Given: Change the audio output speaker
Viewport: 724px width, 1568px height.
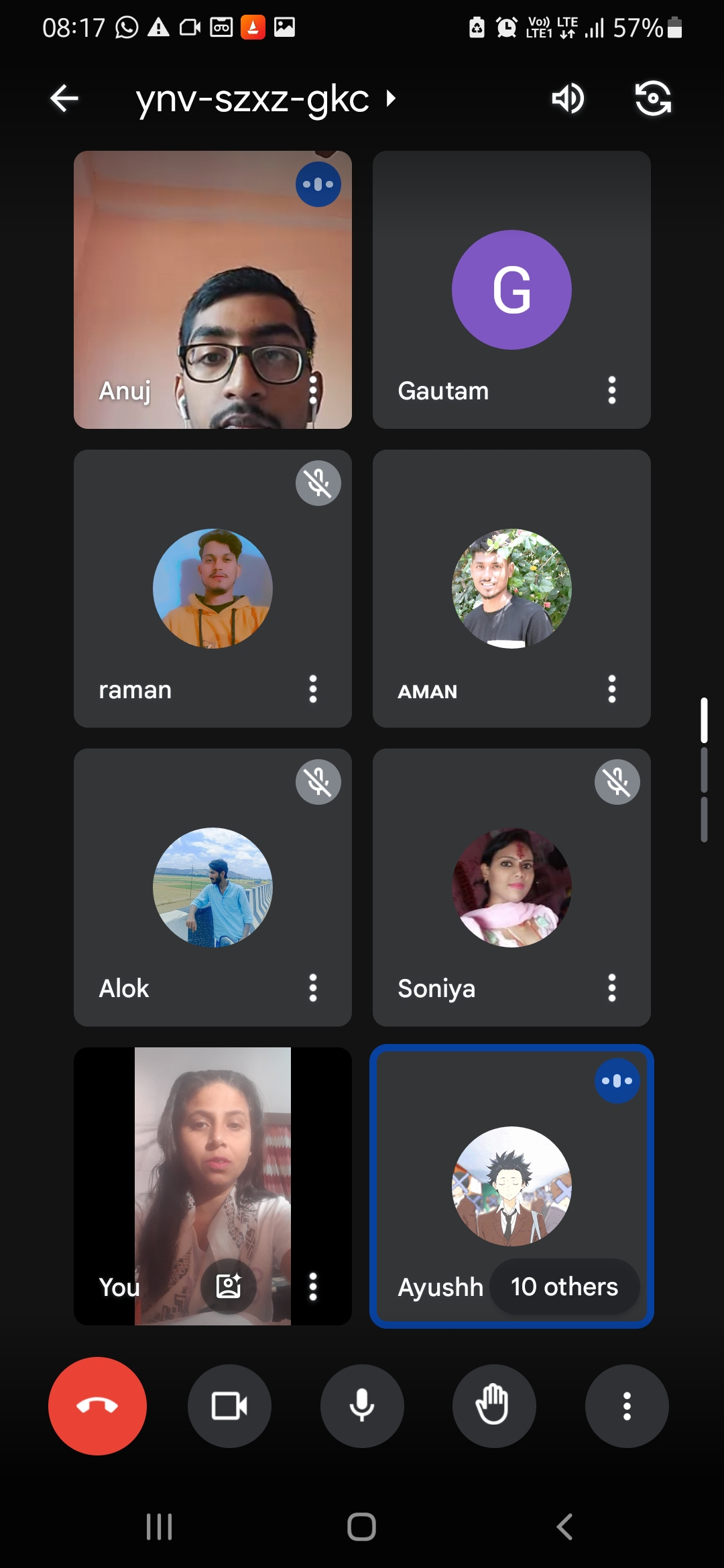Looking at the screenshot, I should click(568, 99).
